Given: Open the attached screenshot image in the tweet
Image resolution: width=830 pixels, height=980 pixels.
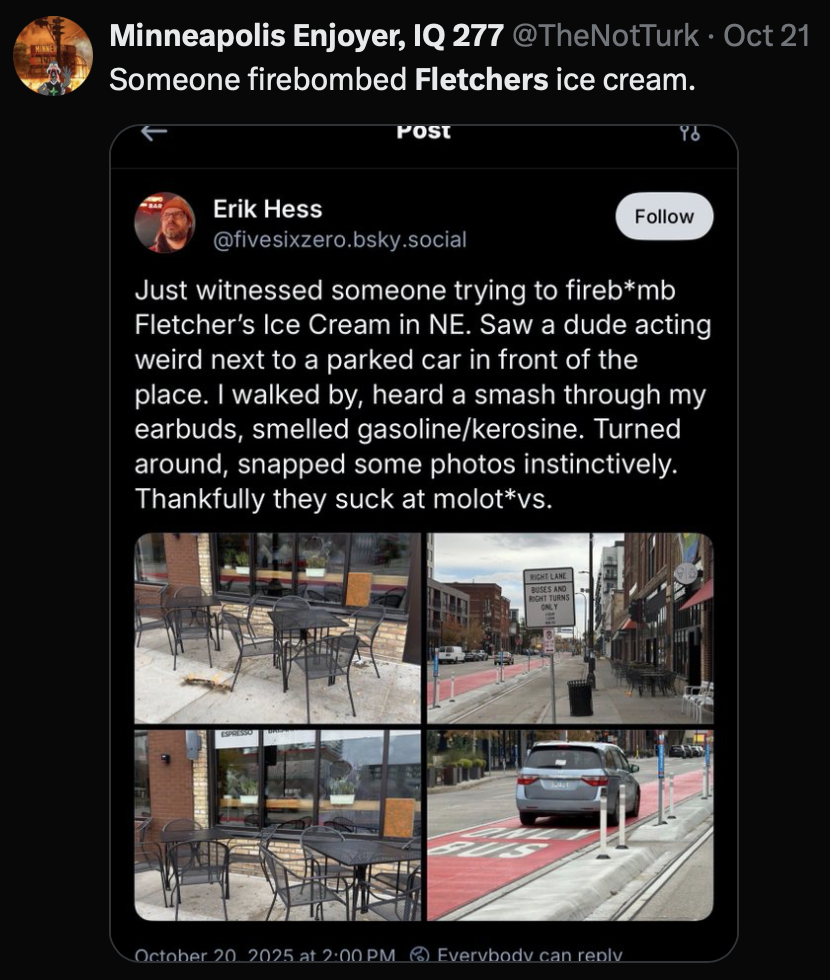Looking at the screenshot, I should coord(423,540).
